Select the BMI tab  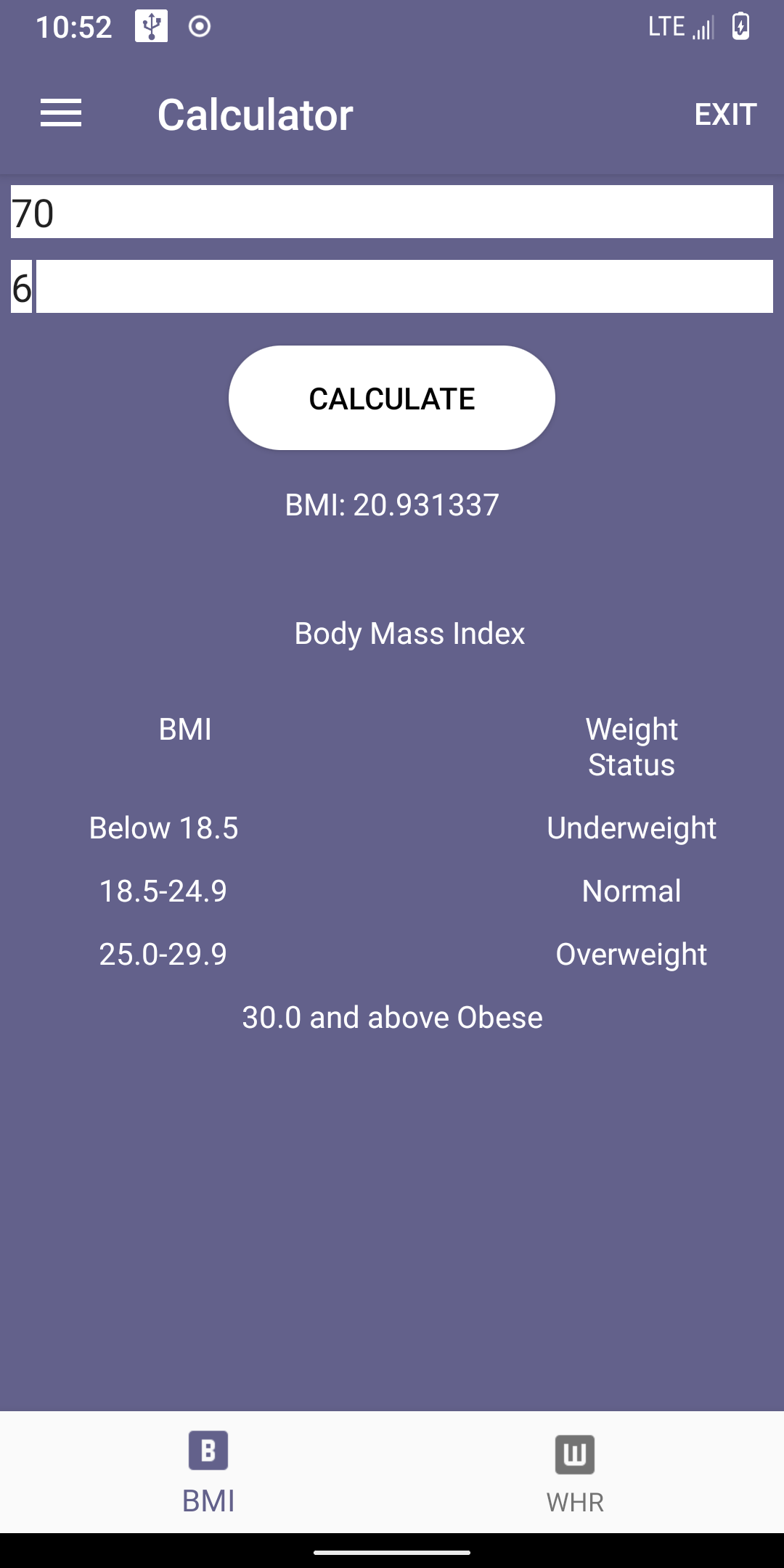coord(208,1472)
